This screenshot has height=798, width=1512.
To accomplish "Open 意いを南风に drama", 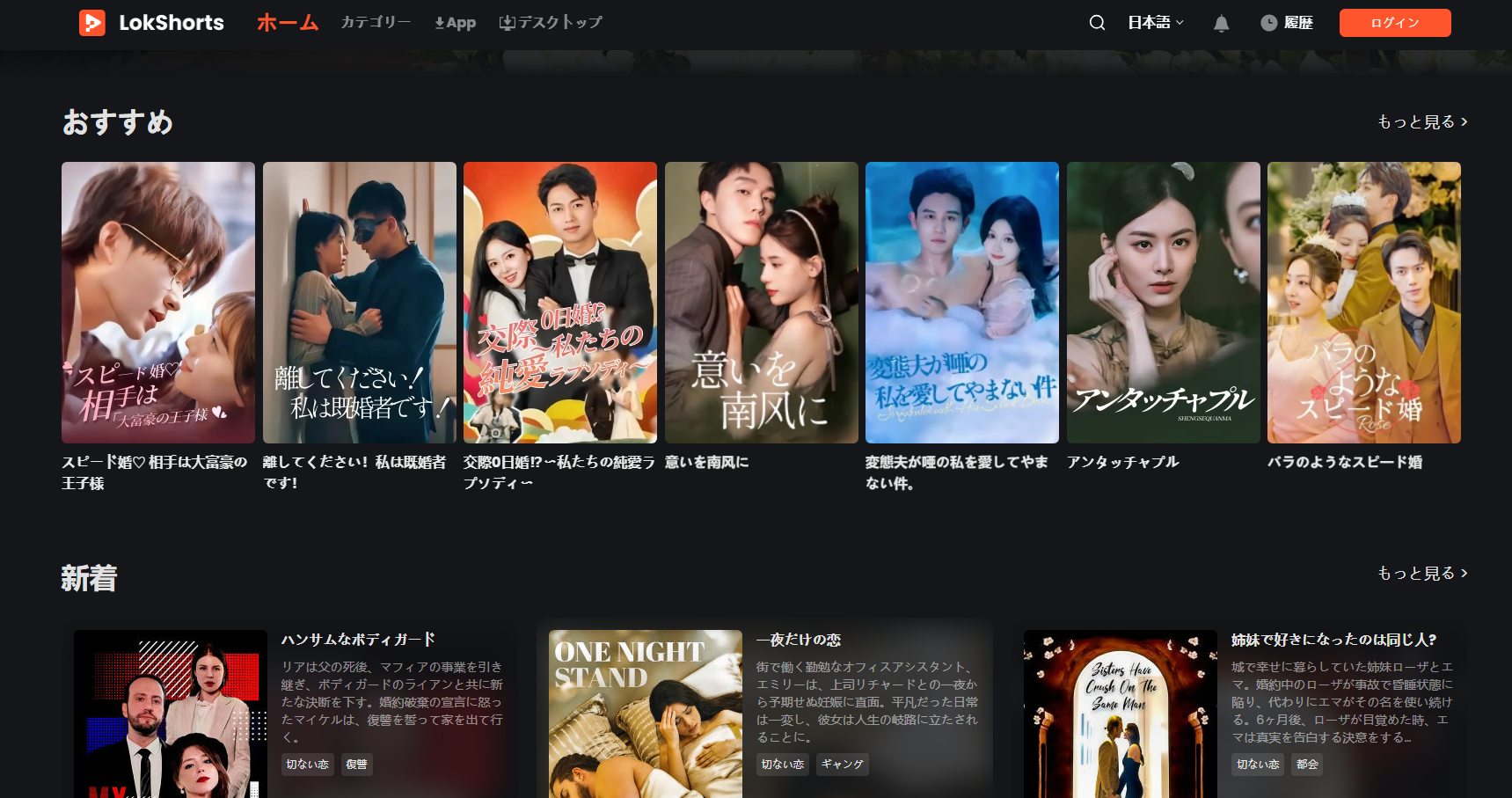I will [x=761, y=303].
